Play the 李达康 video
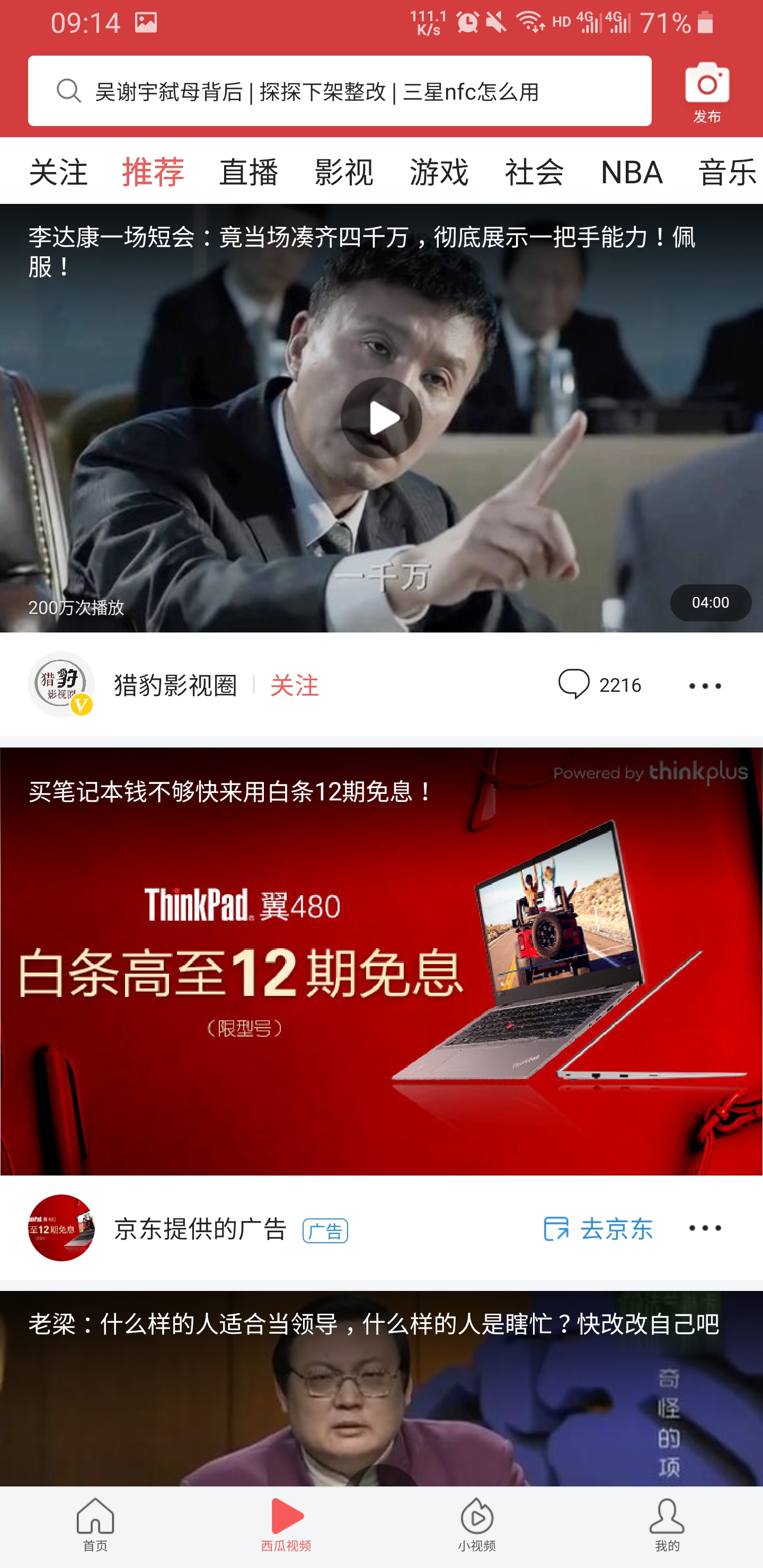Viewport: 763px width, 1568px height. pyautogui.click(x=381, y=417)
